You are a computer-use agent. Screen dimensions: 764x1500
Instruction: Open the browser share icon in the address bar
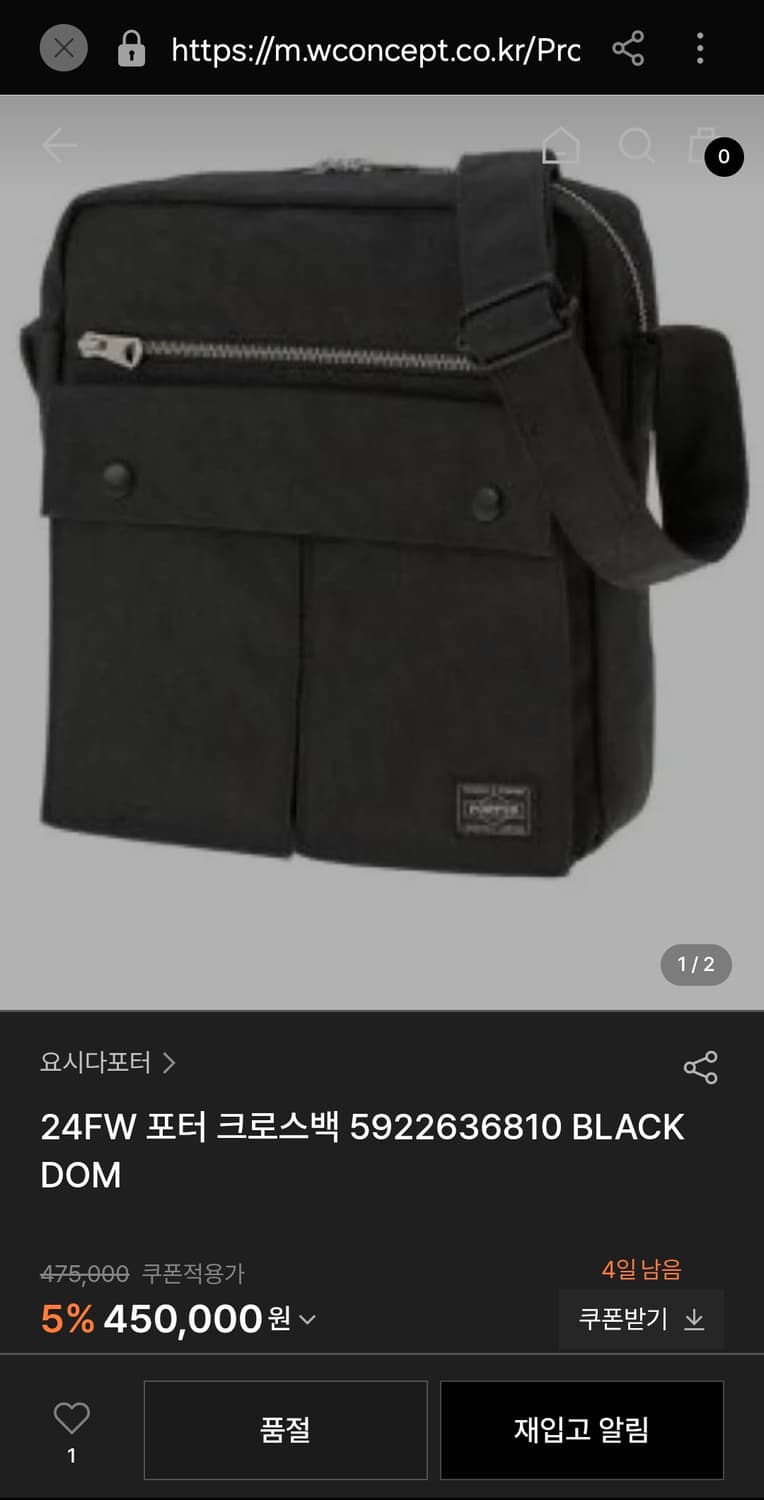[629, 48]
